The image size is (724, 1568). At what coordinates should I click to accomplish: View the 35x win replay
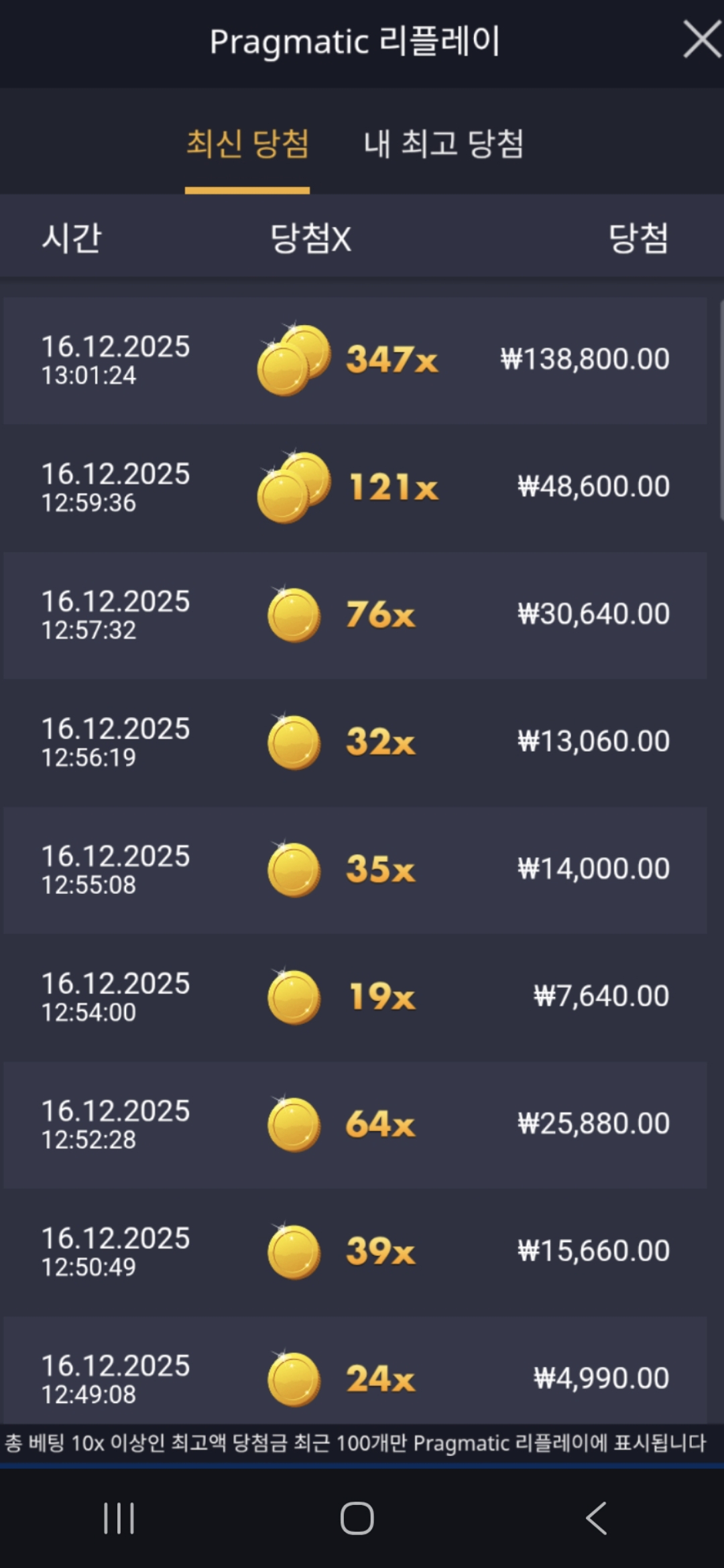pyautogui.click(x=355, y=869)
